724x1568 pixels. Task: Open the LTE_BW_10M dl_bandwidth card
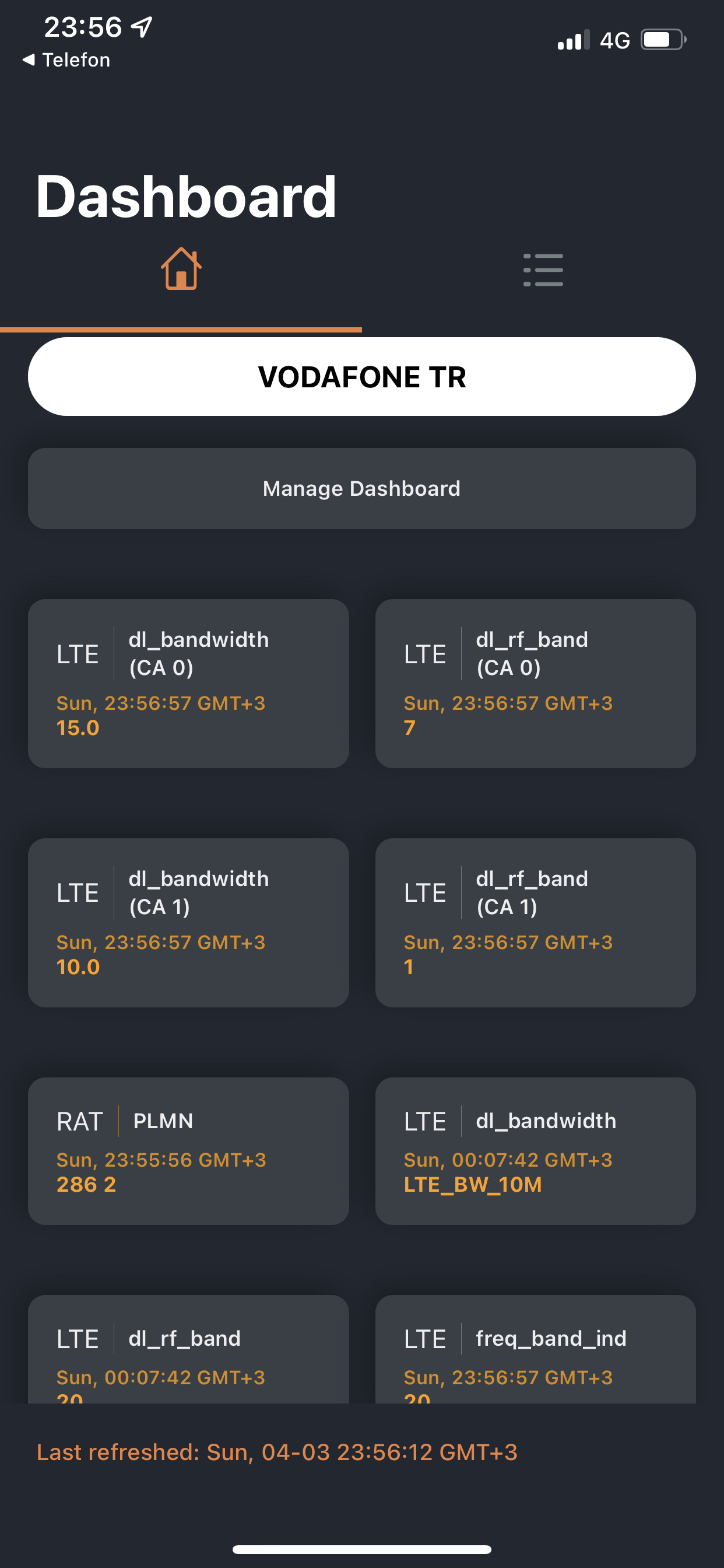pyautogui.click(x=535, y=1151)
